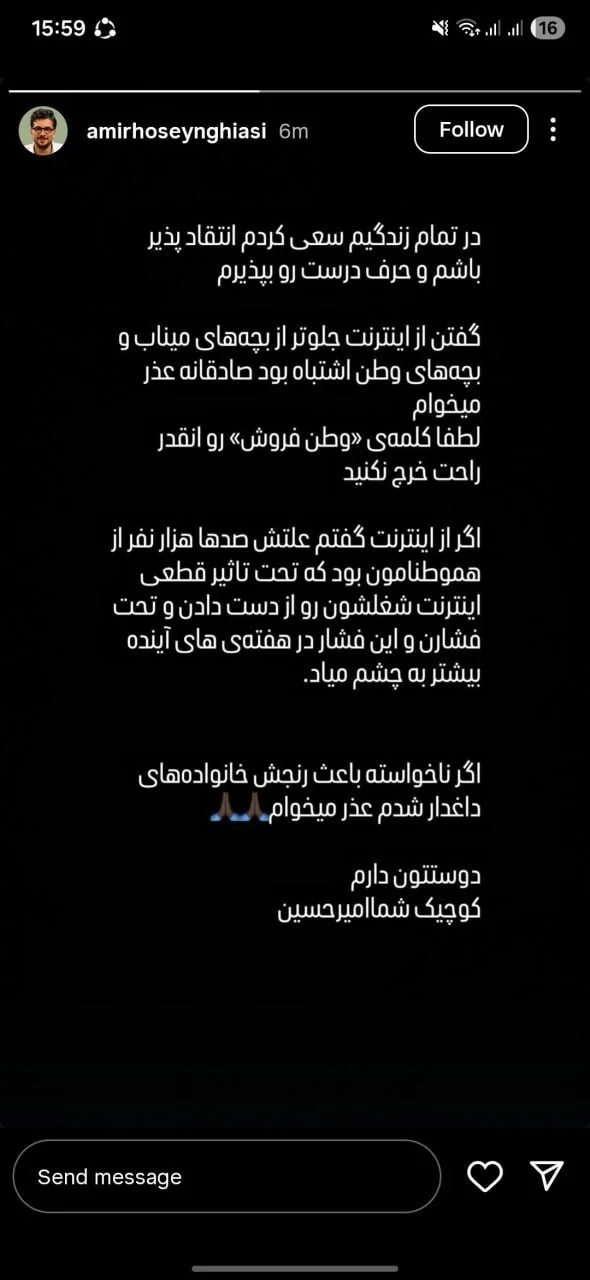Share the story via paper plane icon

coord(547,1176)
